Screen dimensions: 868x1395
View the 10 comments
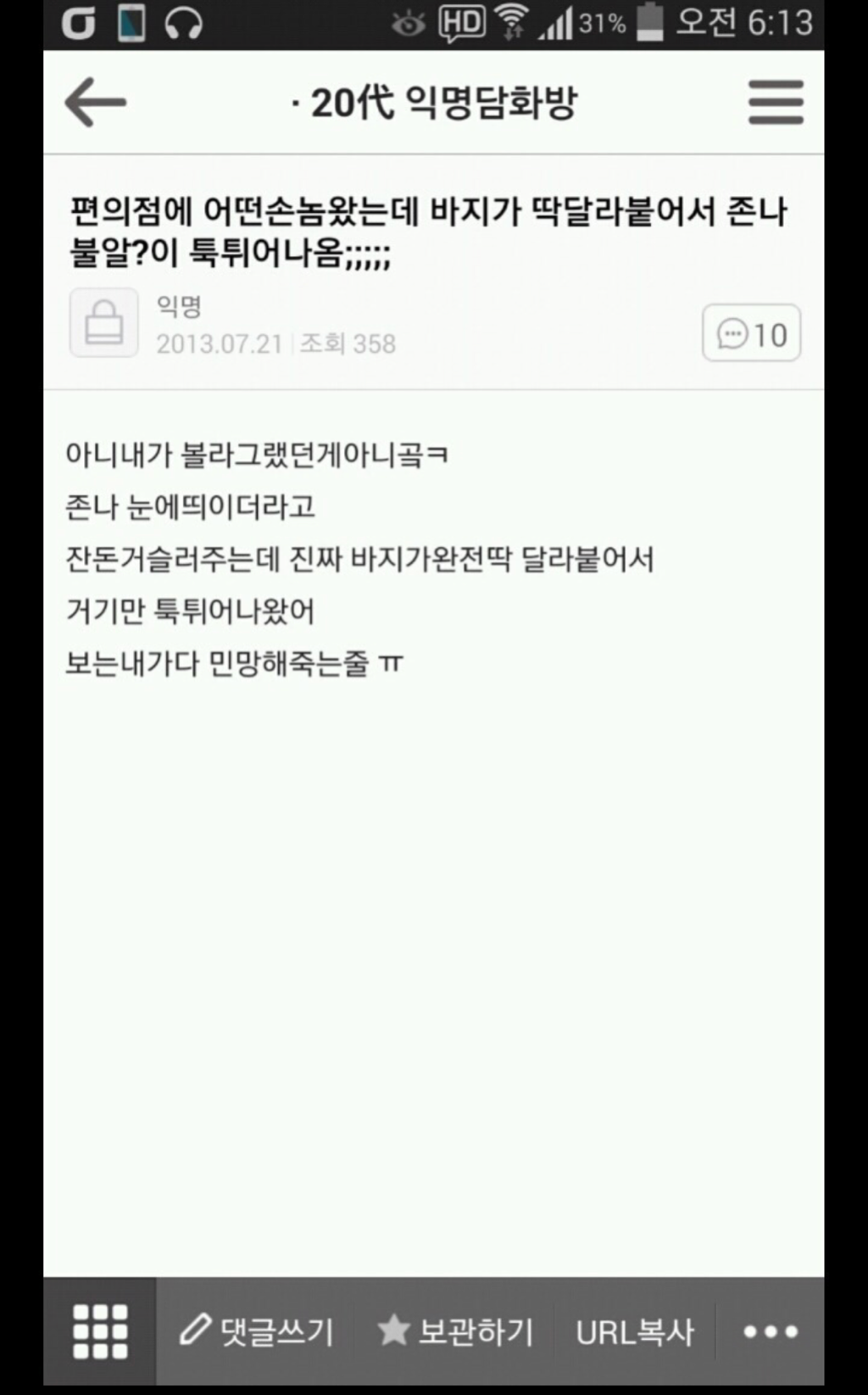pos(751,333)
